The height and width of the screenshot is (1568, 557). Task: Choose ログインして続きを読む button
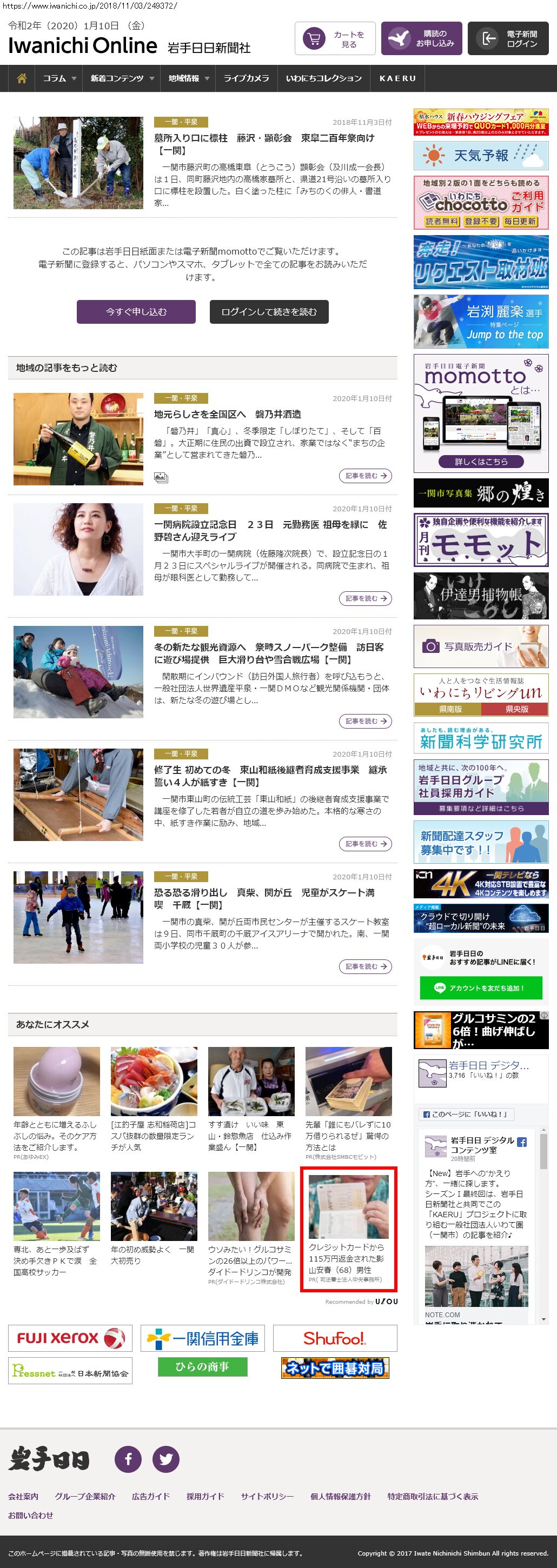[269, 312]
